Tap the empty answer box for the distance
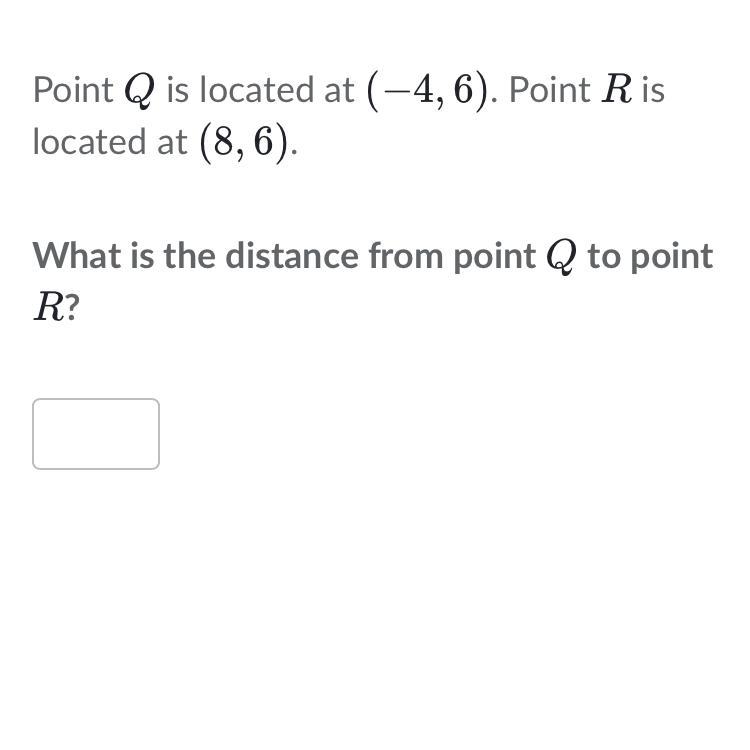Viewport: 750px width, 750px height. click(96, 434)
